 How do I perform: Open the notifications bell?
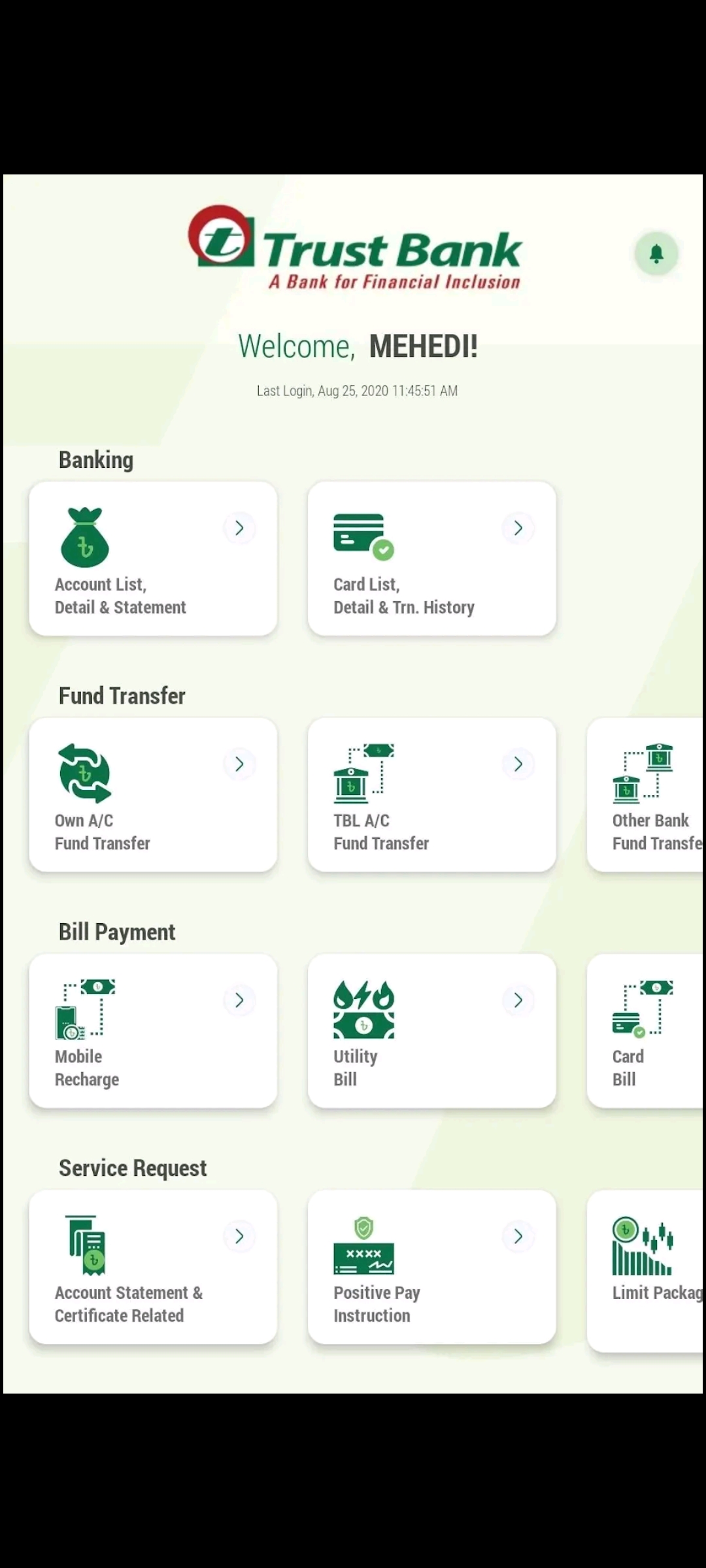[656, 253]
